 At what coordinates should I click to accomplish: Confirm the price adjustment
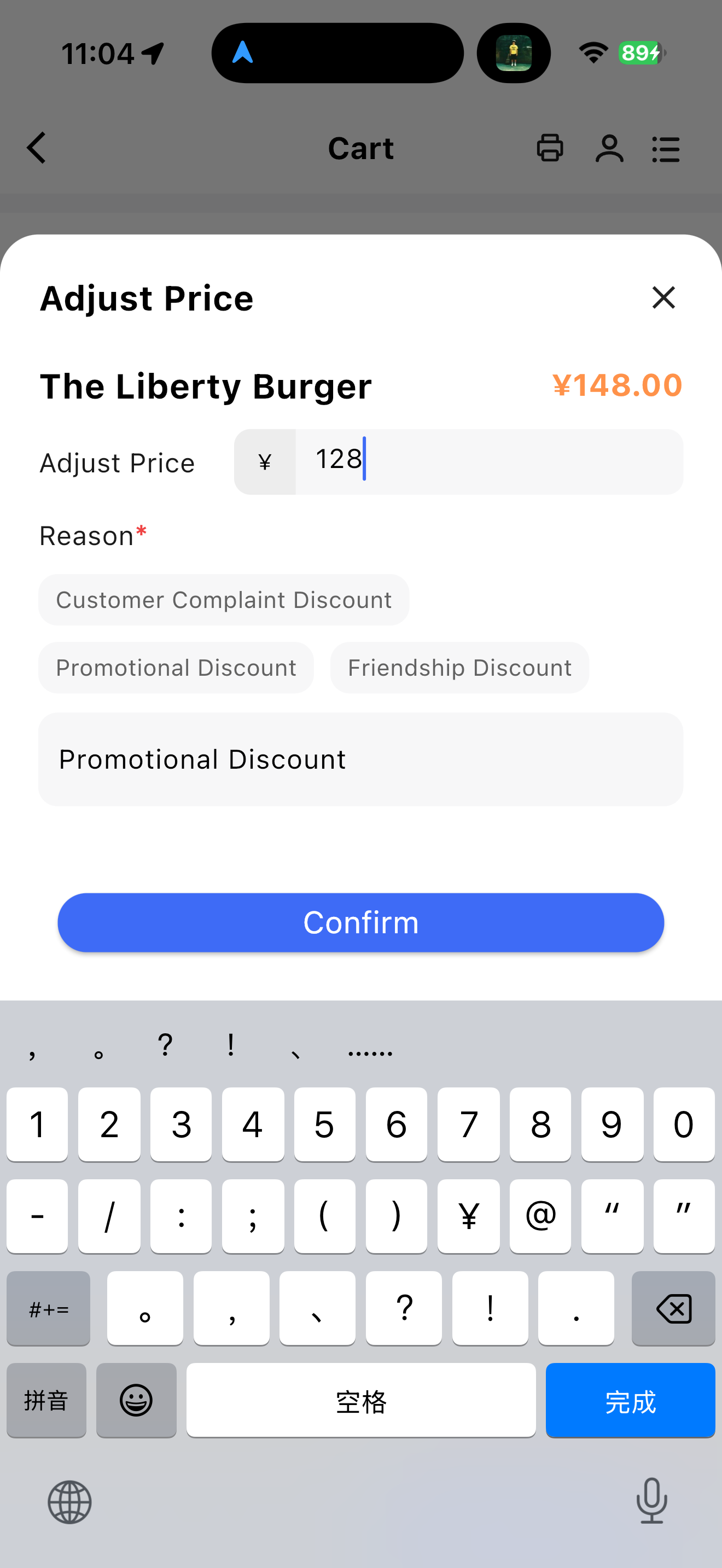click(360, 922)
